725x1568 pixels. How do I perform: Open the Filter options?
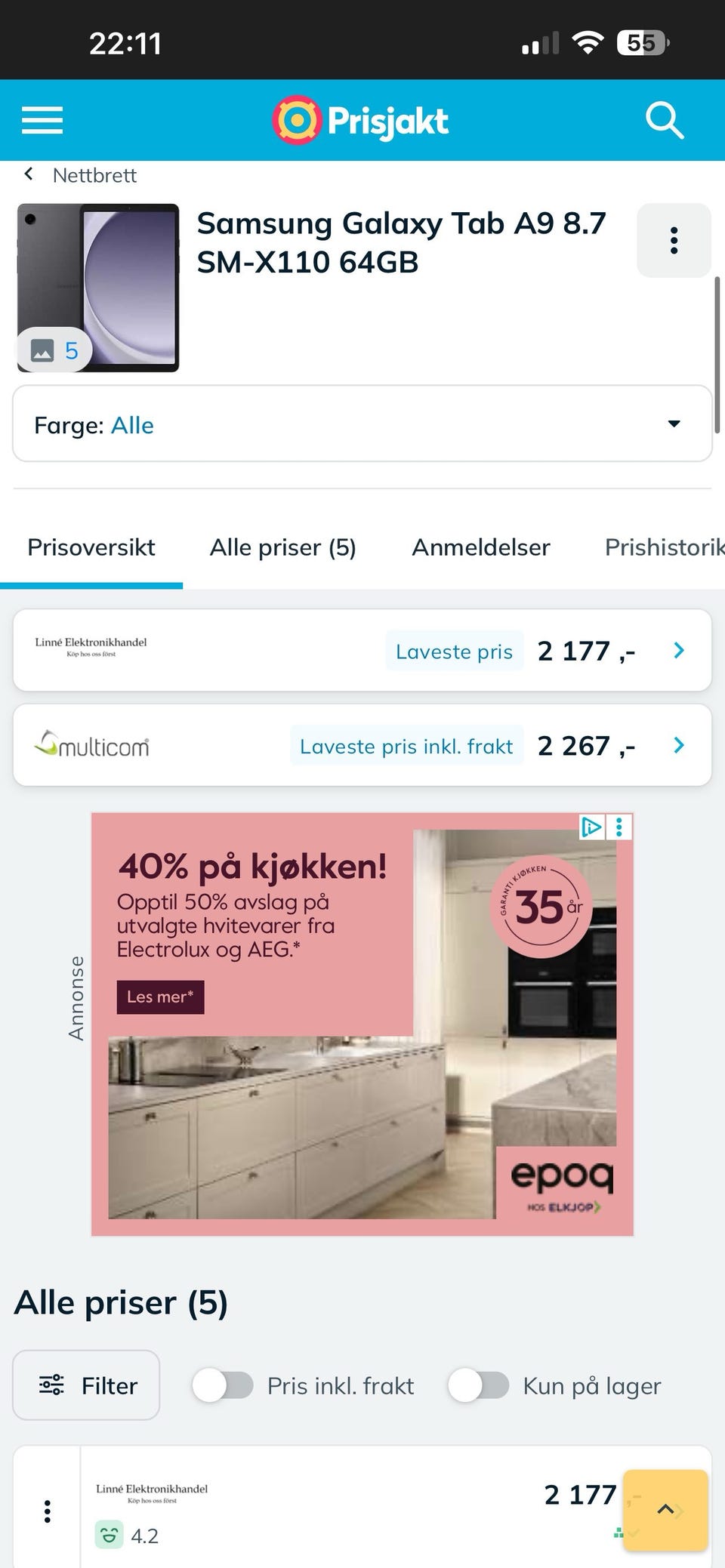click(85, 1385)
